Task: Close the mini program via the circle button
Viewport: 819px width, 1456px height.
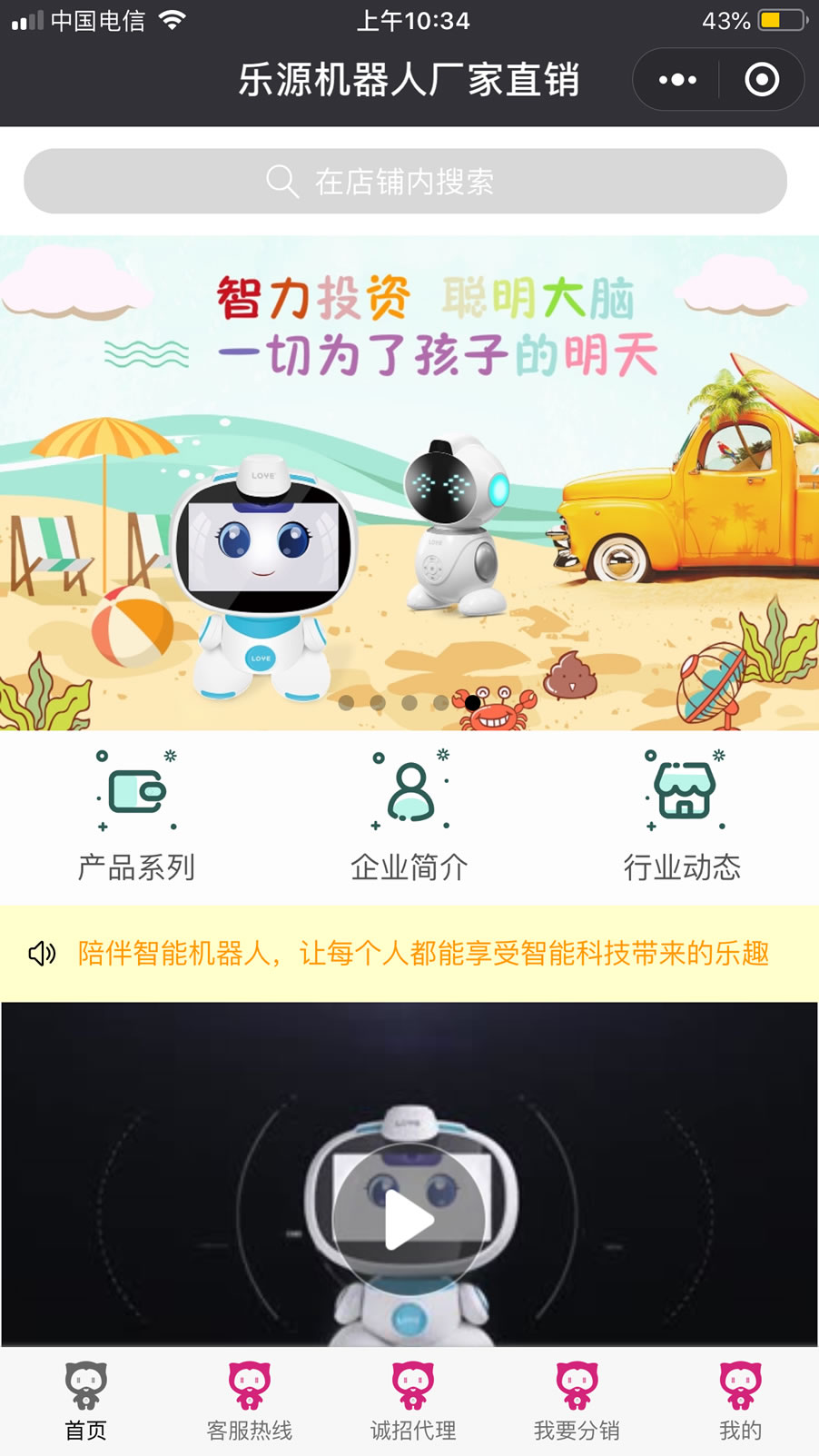Action: coord(762,80)
